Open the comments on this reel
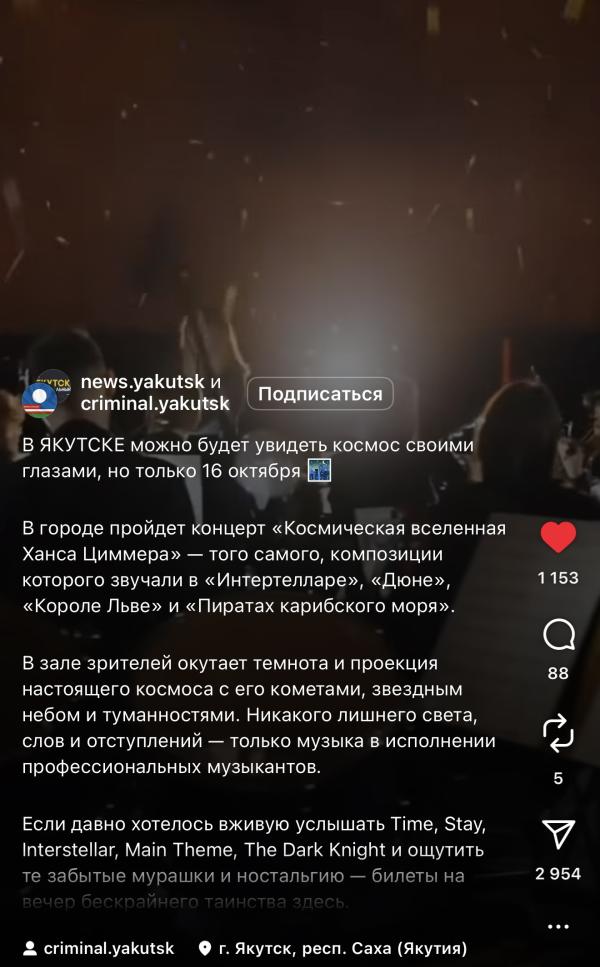600x967 pixels. [558, 634]
